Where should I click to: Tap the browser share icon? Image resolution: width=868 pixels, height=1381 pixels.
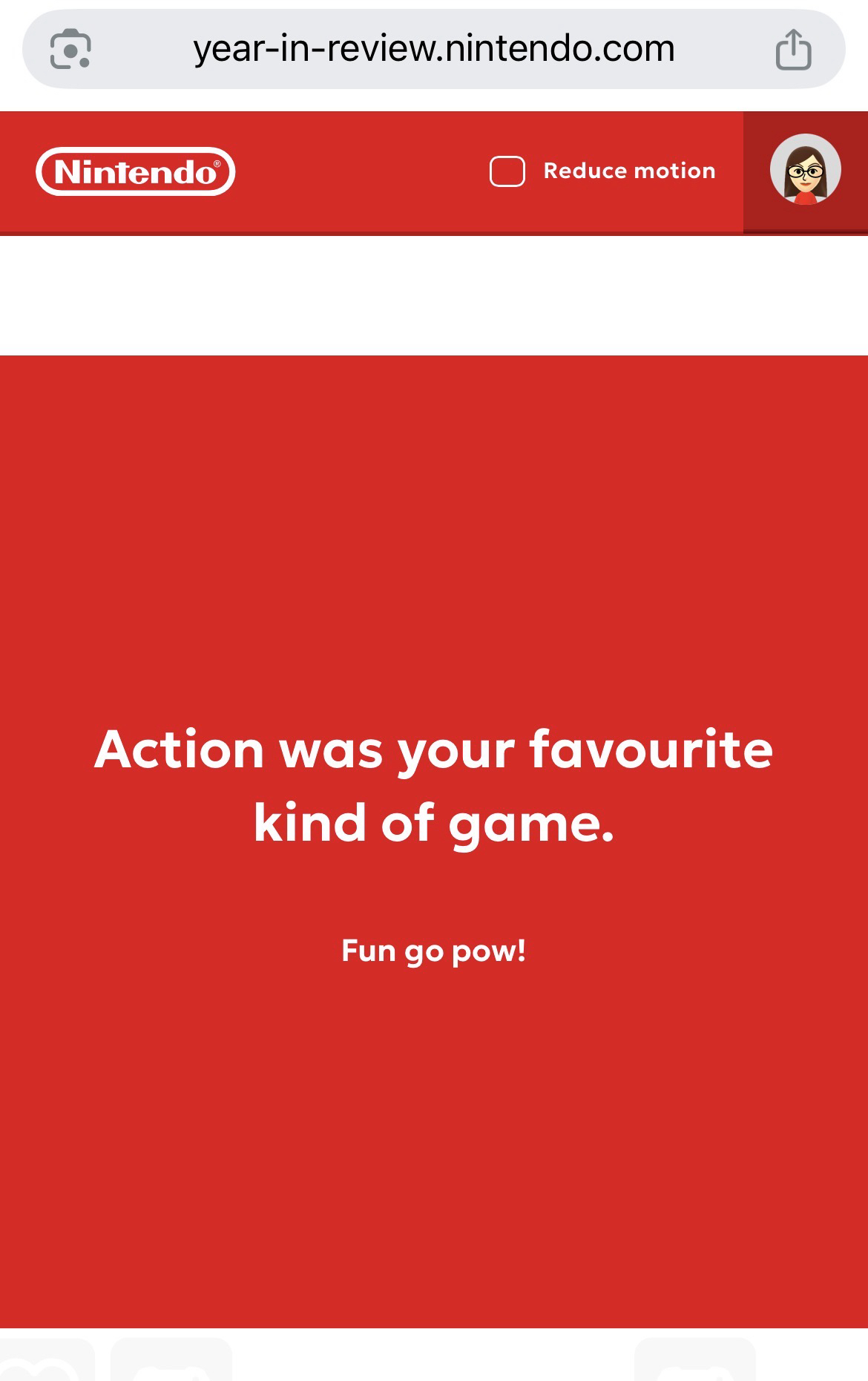793,50
